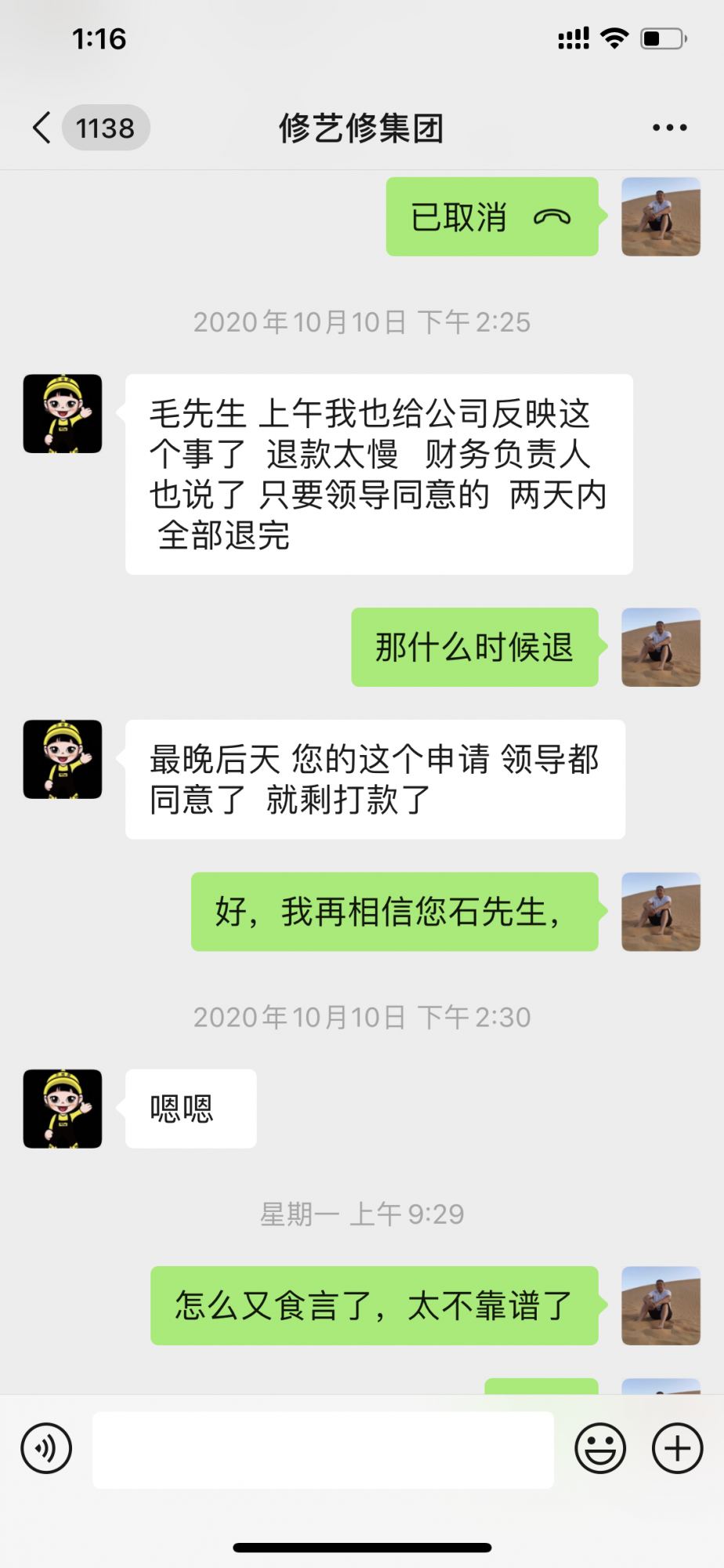Open the contact's avatar beside 嗯嗯

click(63, 1109)
